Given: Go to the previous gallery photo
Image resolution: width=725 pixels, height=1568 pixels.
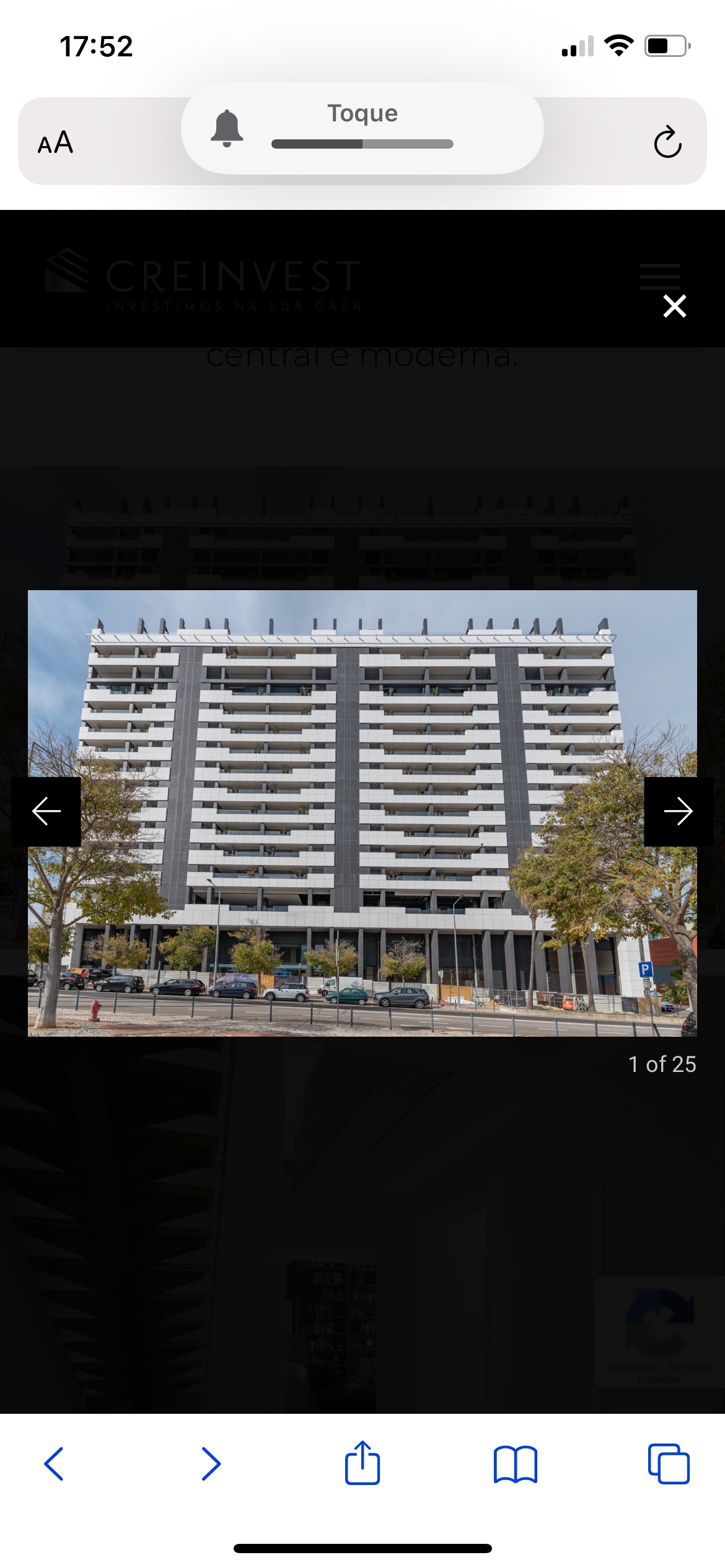Looking at the screenshot, I should point(46,811).
